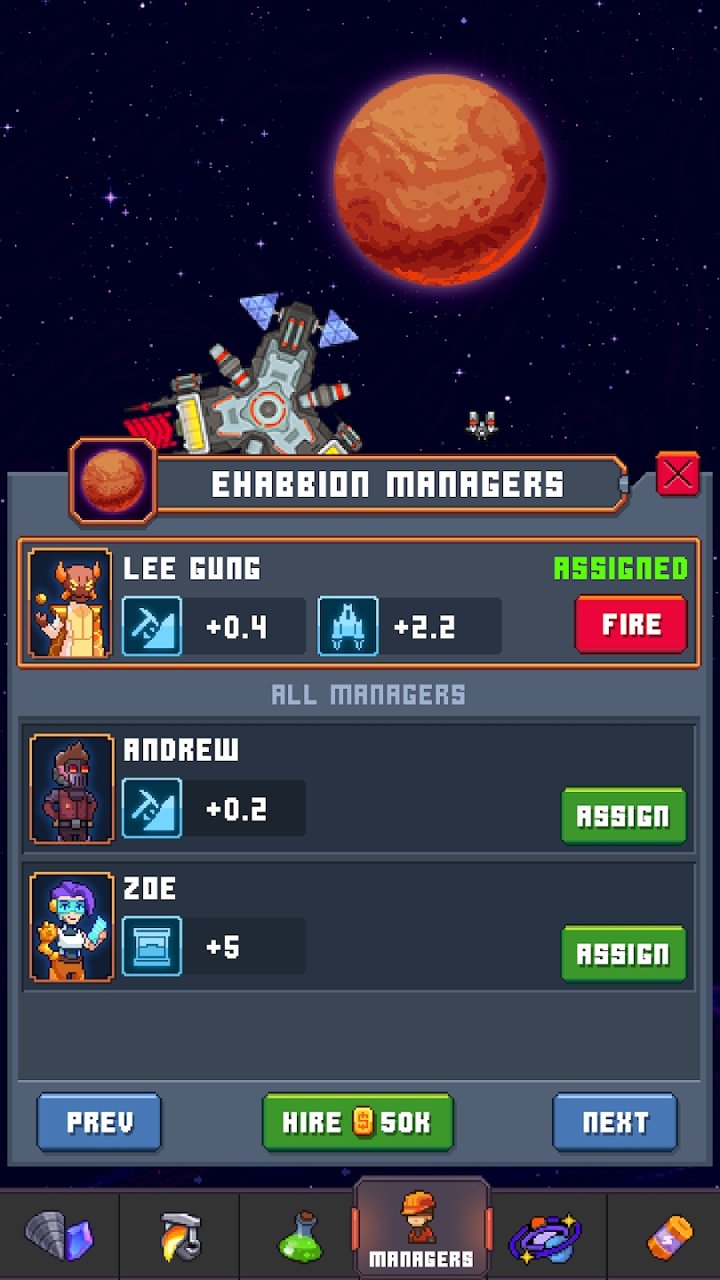The height and width of the screenshot is (1280, 720).
Task: Hire a new manager for 50K
Action: tap(357, 1122)
